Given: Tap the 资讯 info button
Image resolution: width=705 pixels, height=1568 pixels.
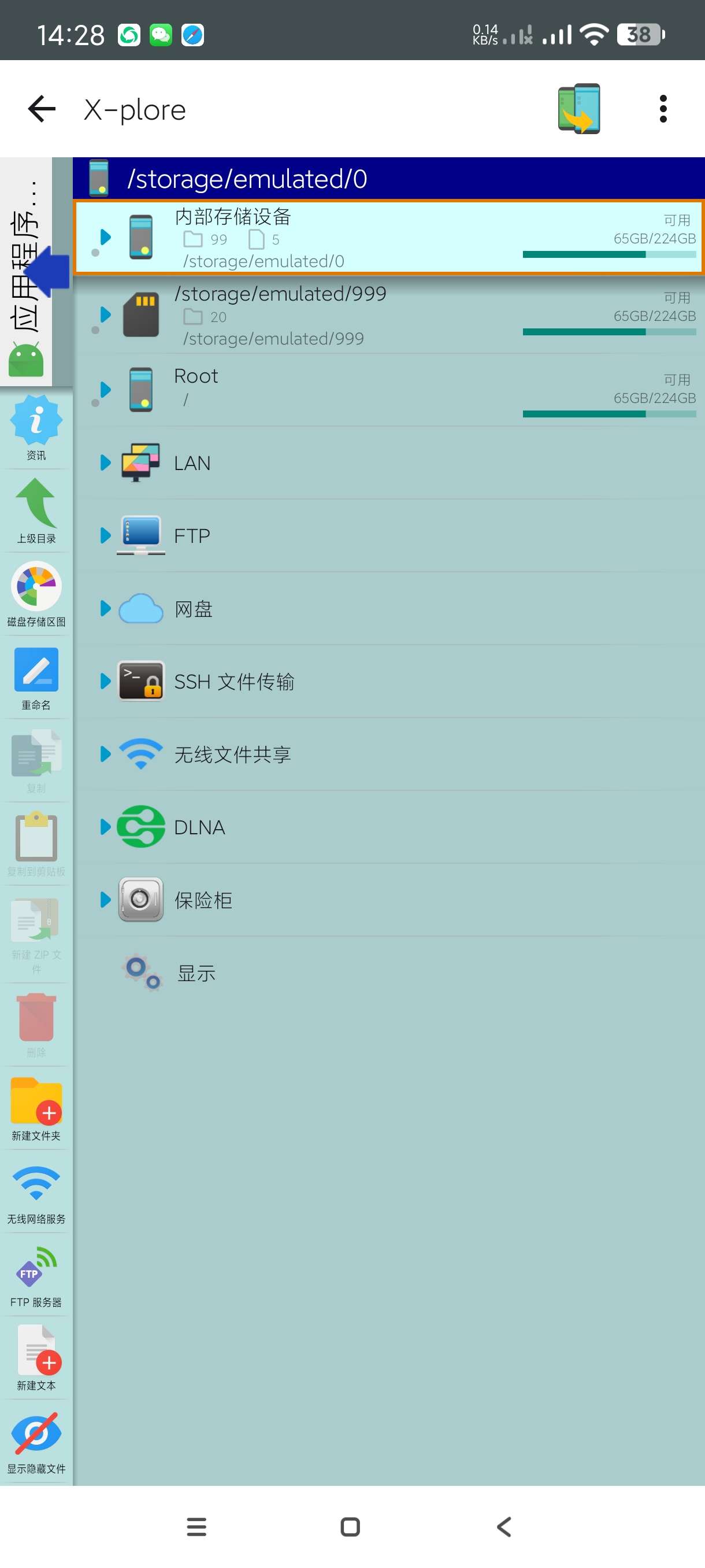Looking at the screenshot, I should (36, 427).
